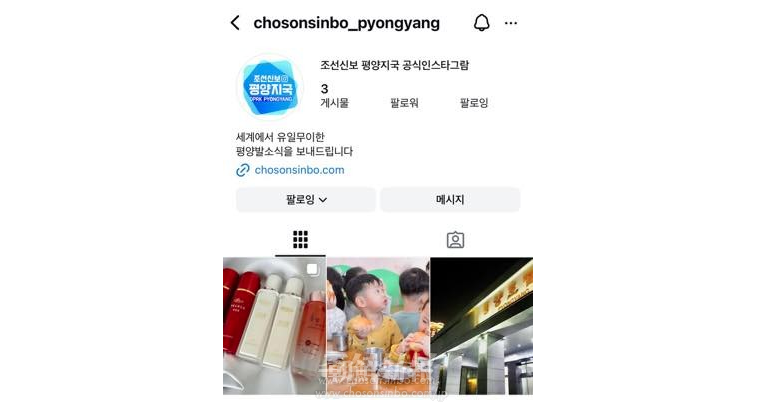Open the three-dot overflow menu

pyautogui.click(x=511, y=23)
